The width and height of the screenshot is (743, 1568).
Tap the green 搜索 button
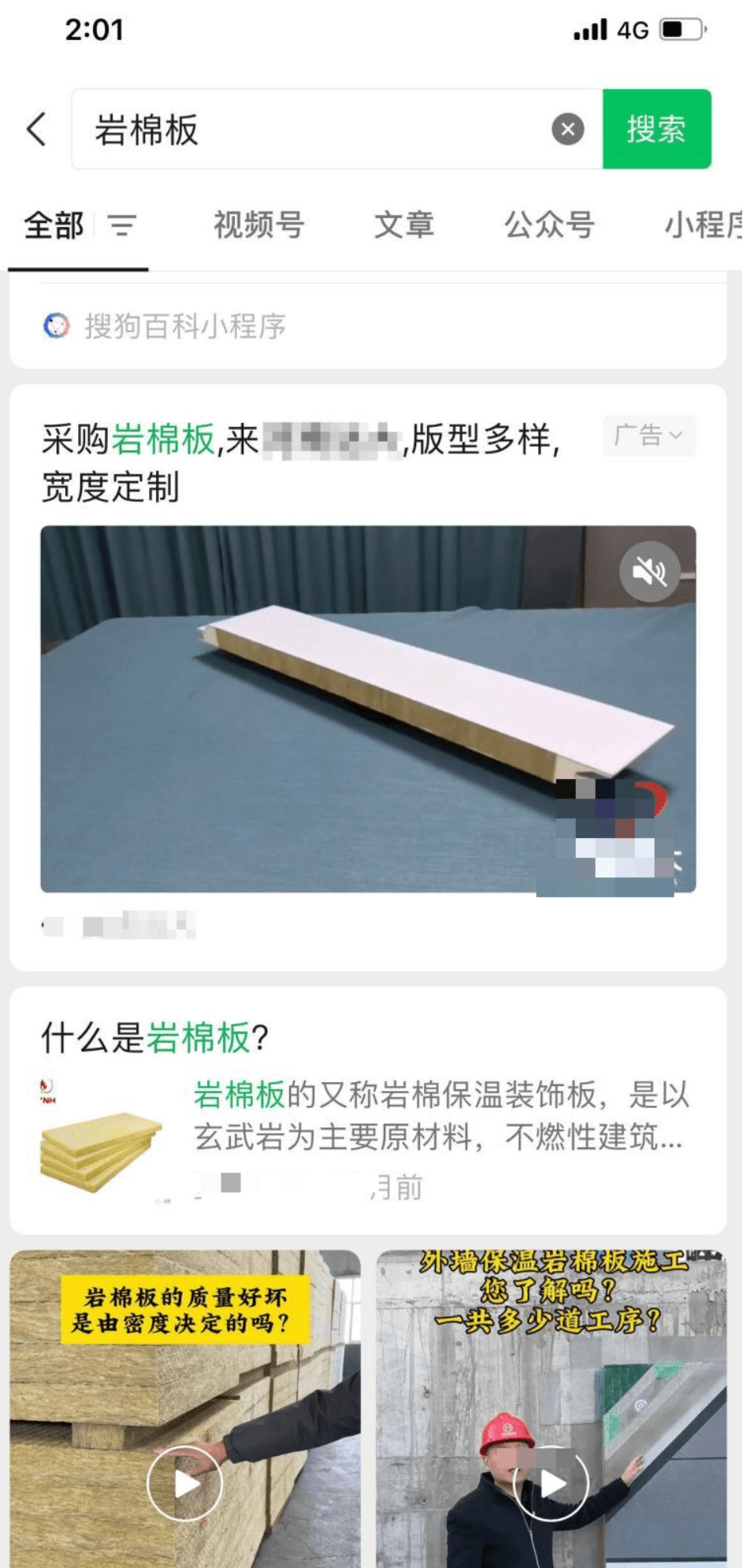(656, 129)
